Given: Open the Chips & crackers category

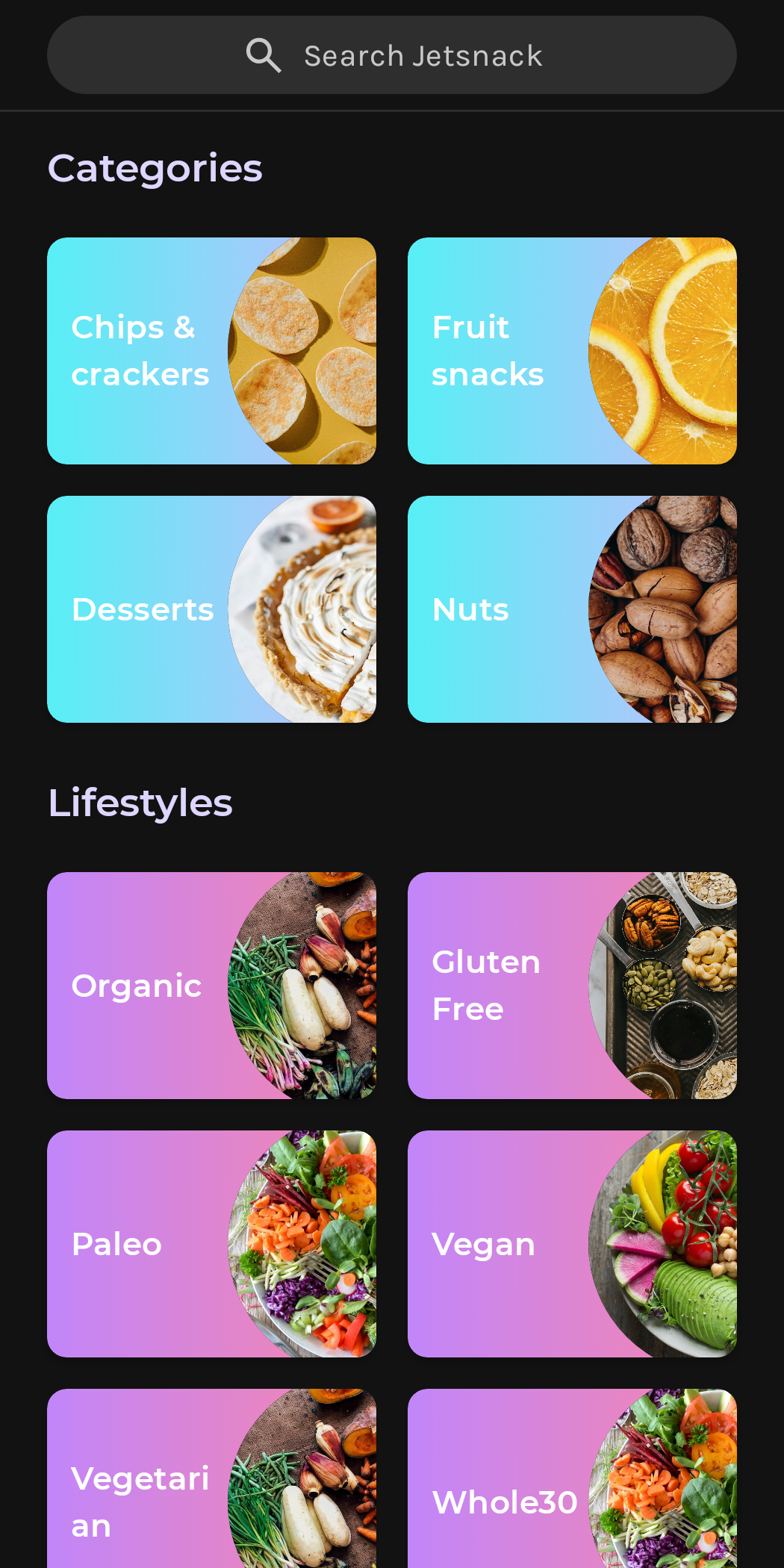Looking at the screenshot, I should 211,351.
